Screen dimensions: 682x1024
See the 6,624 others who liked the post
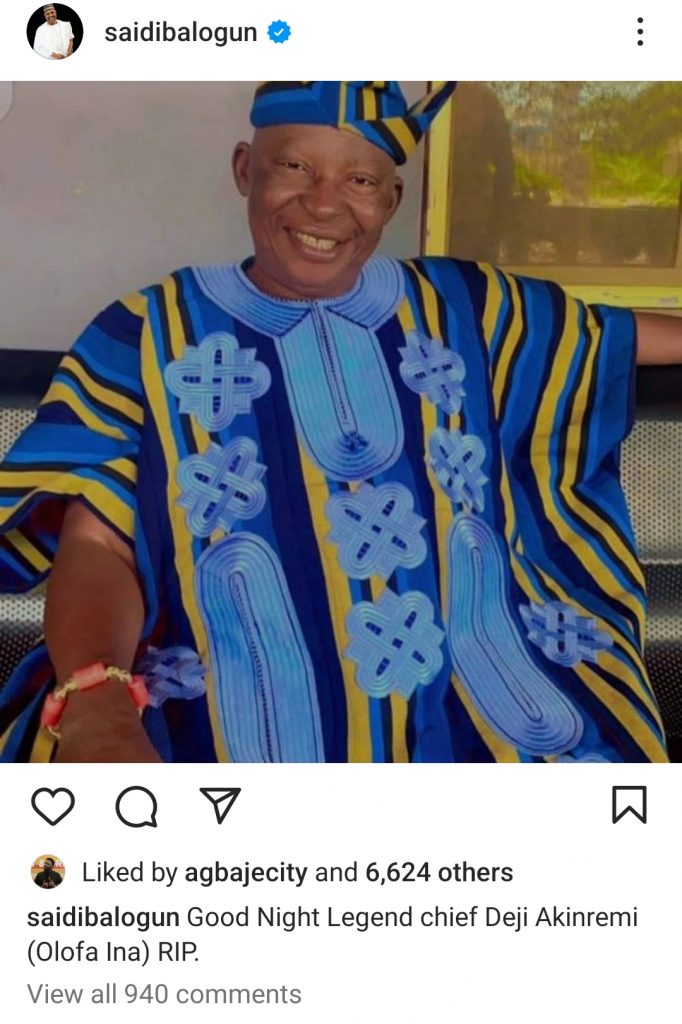[439, 873]
